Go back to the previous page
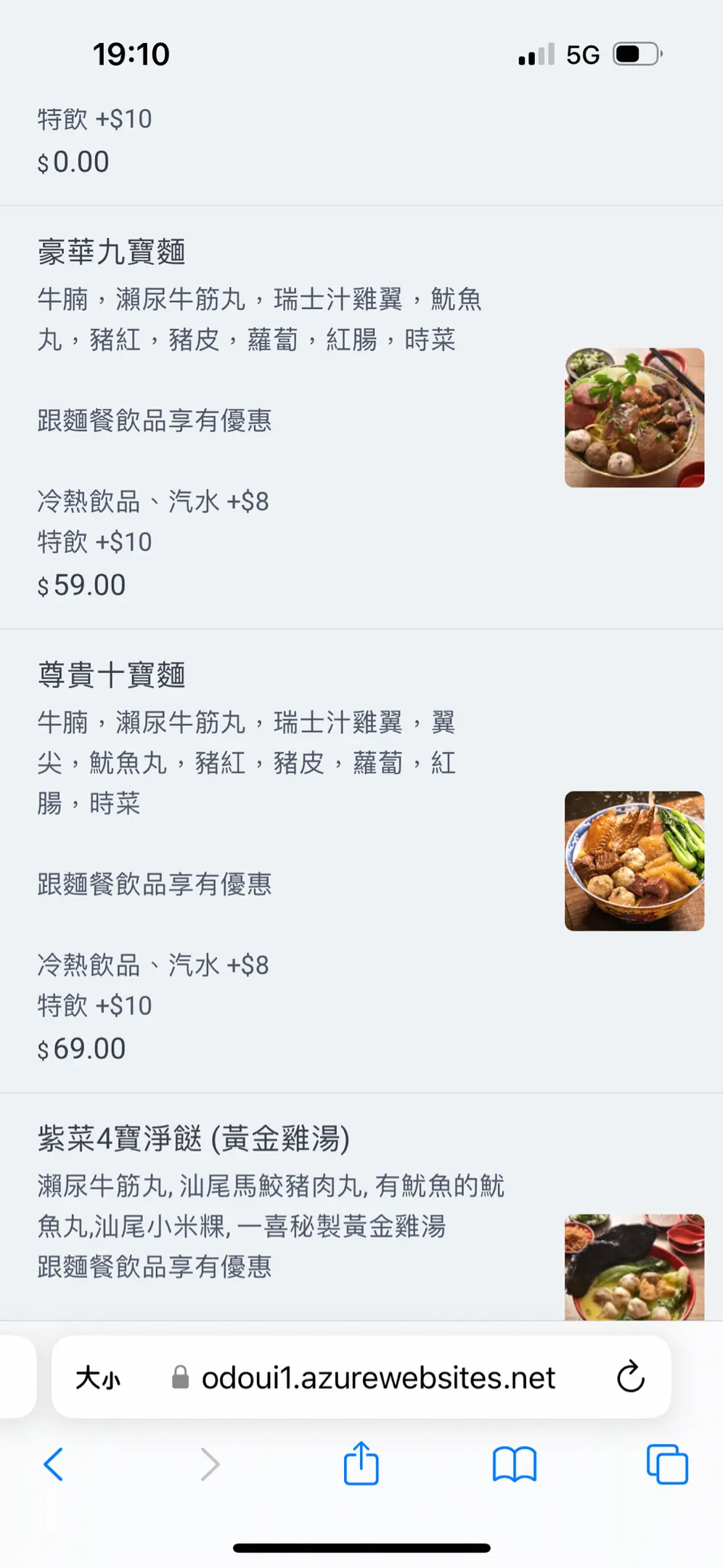 click(x=54, y=1464)
